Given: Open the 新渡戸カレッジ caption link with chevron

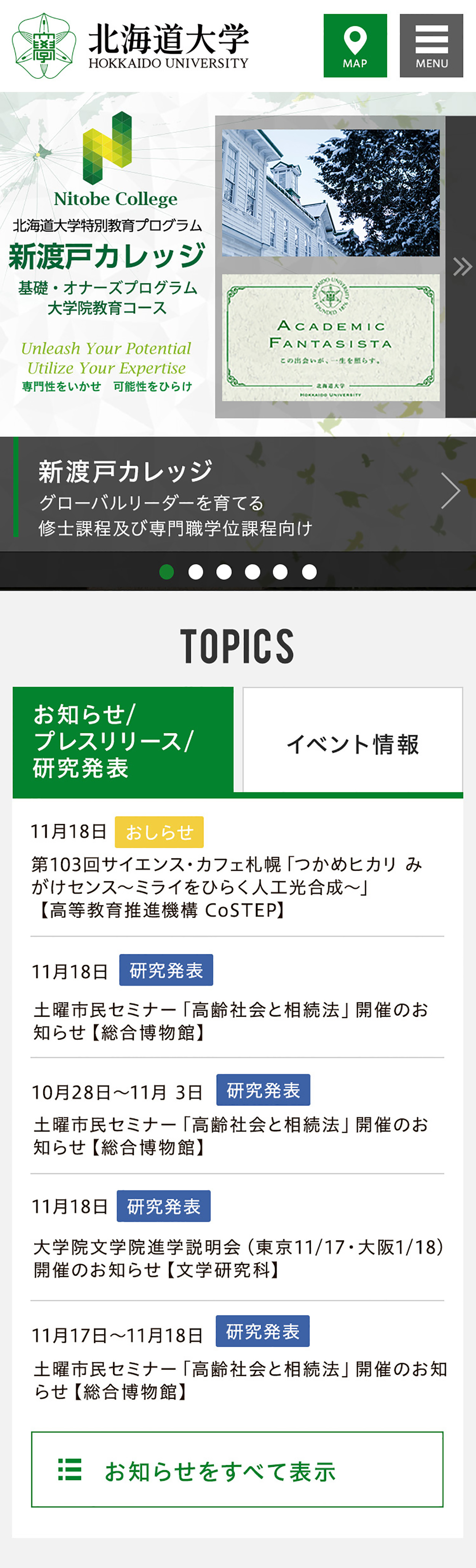Looking at the screenshot, I should click(x=237, y=494).
